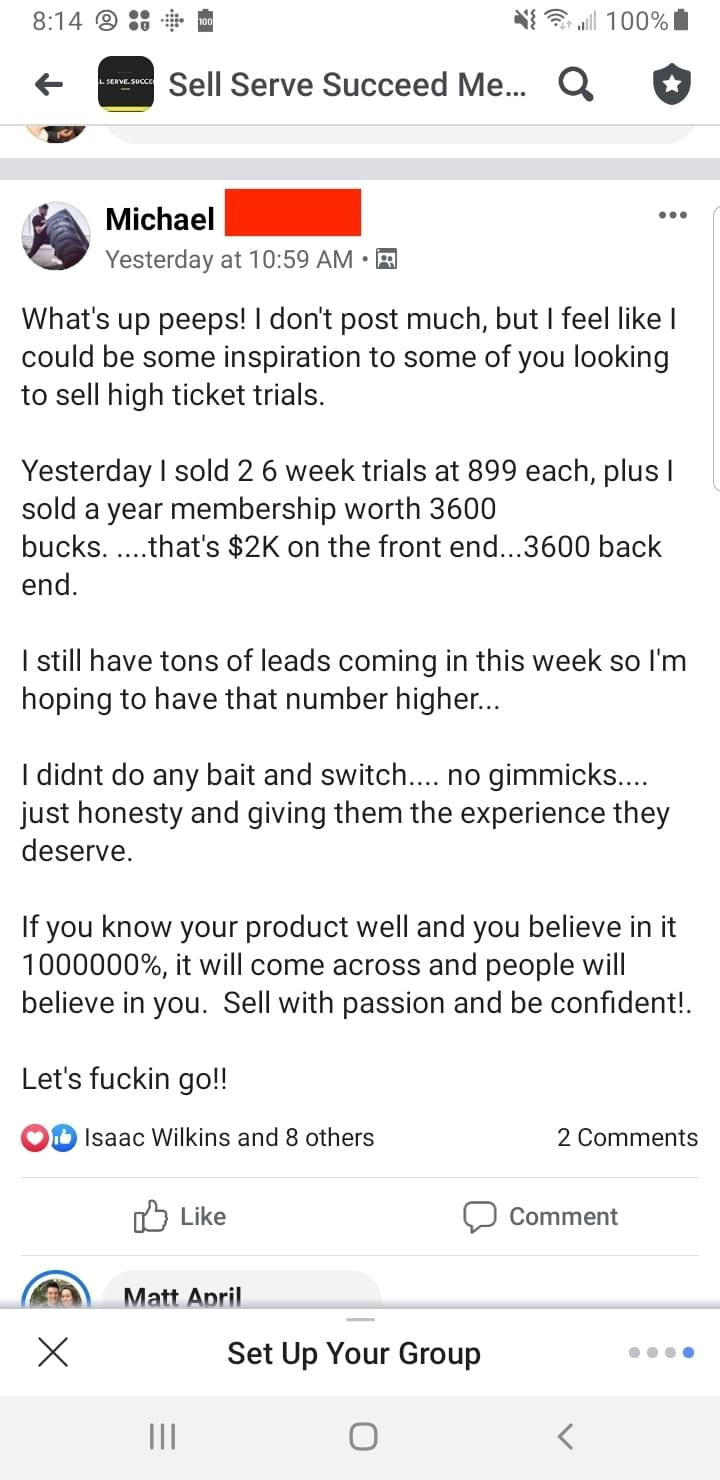Expand the Set Up Your Group panel
Image resolution: width=720 pixels, height=1480 pixels.
tap(354, 1353)
